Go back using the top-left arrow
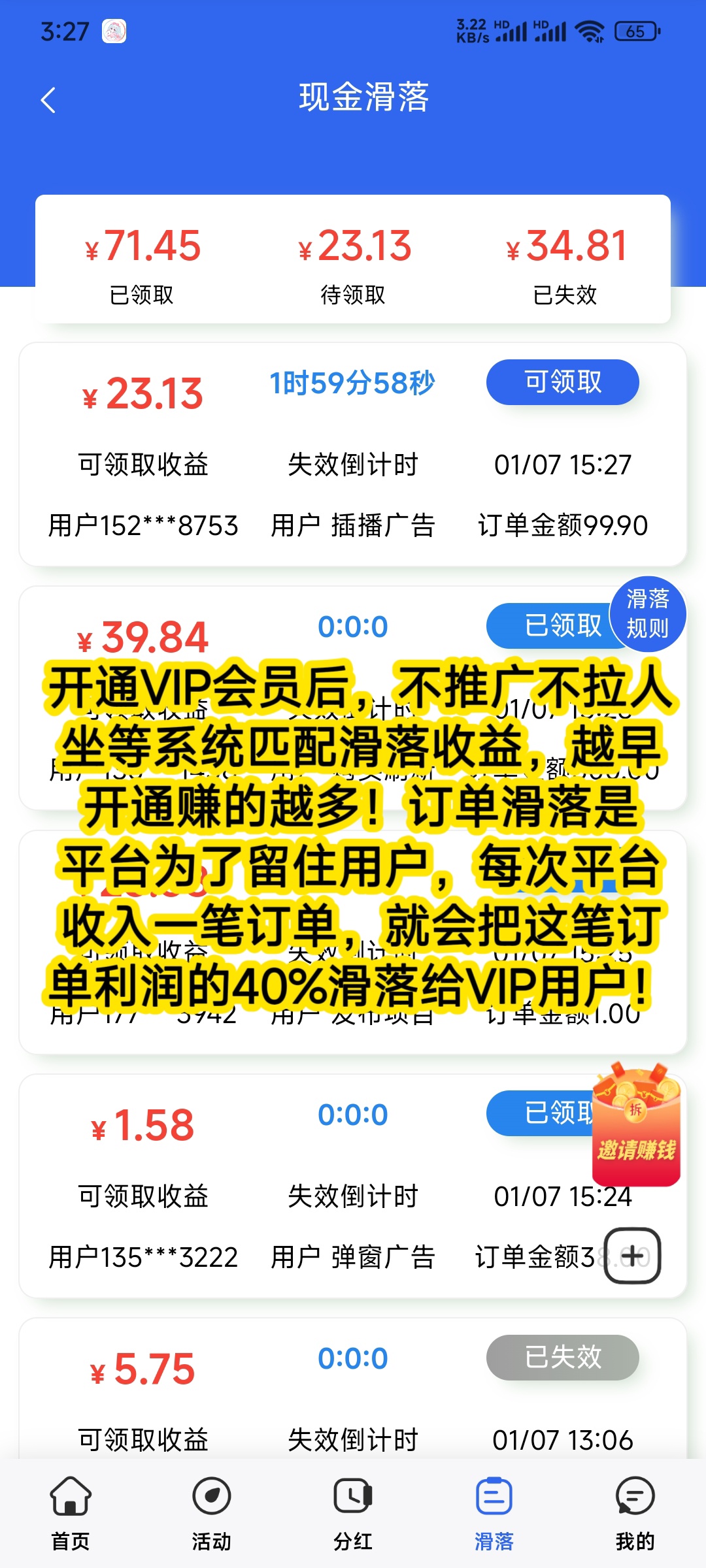 click(48, 100)
